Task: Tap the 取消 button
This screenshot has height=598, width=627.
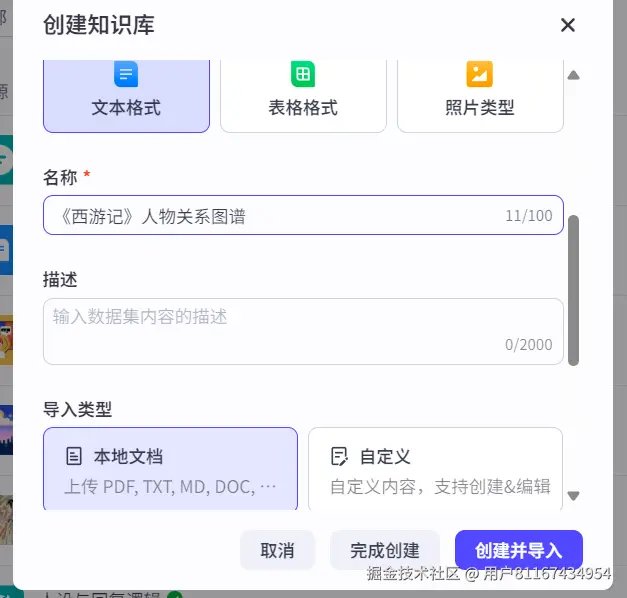Action: pyautogui.click(x=277, y=551)
